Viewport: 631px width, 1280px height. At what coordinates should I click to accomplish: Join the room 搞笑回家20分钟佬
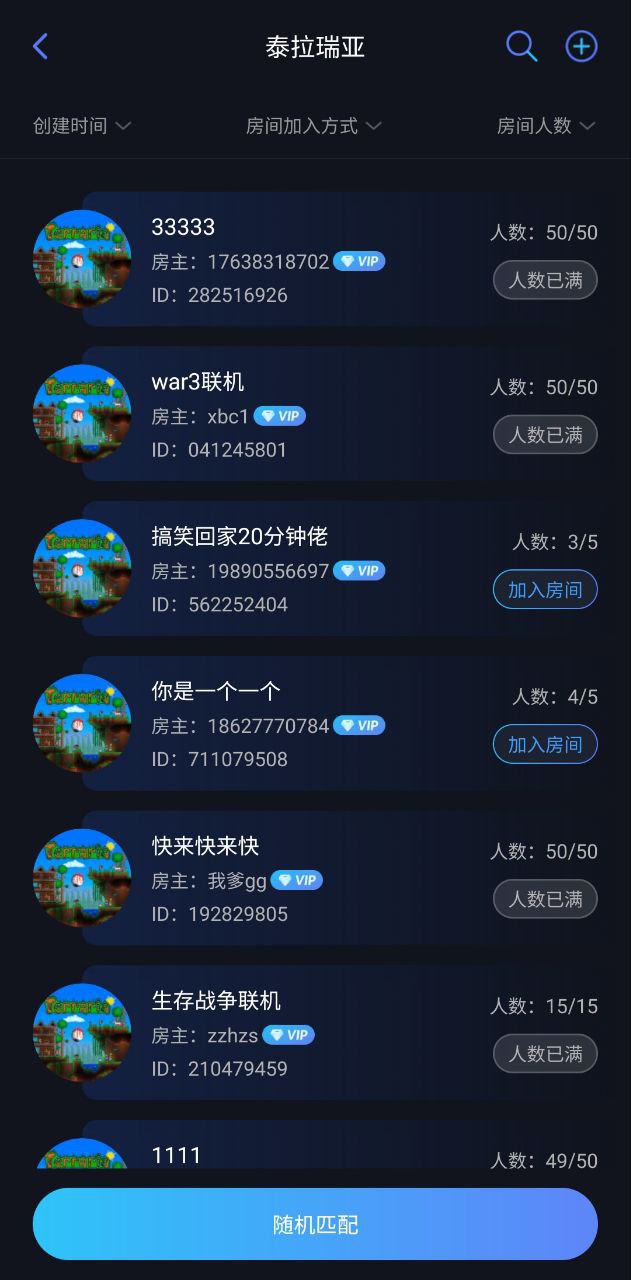point(545,590)
